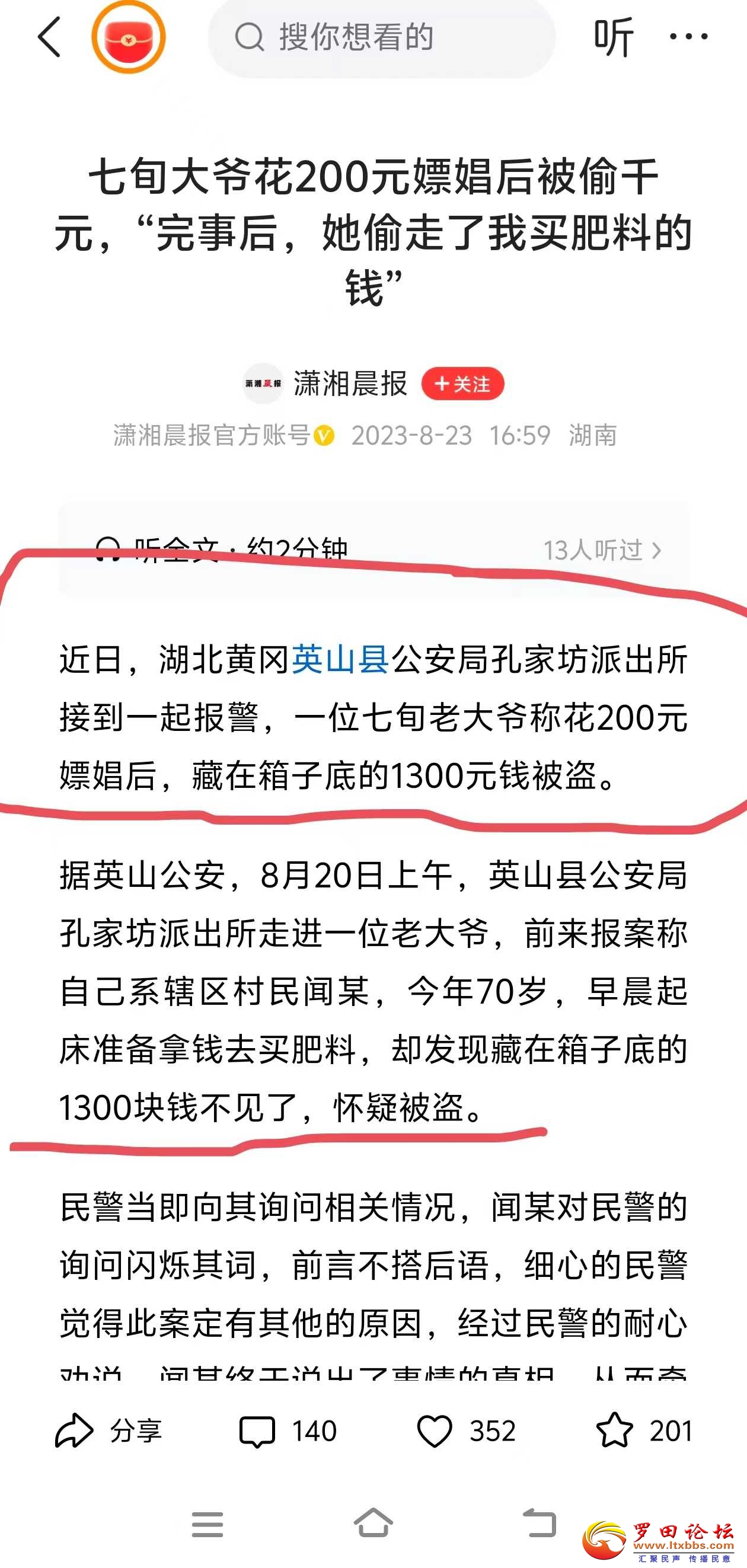Open the 英山县 blue link

pyautogui.click(x=340, y=660)
